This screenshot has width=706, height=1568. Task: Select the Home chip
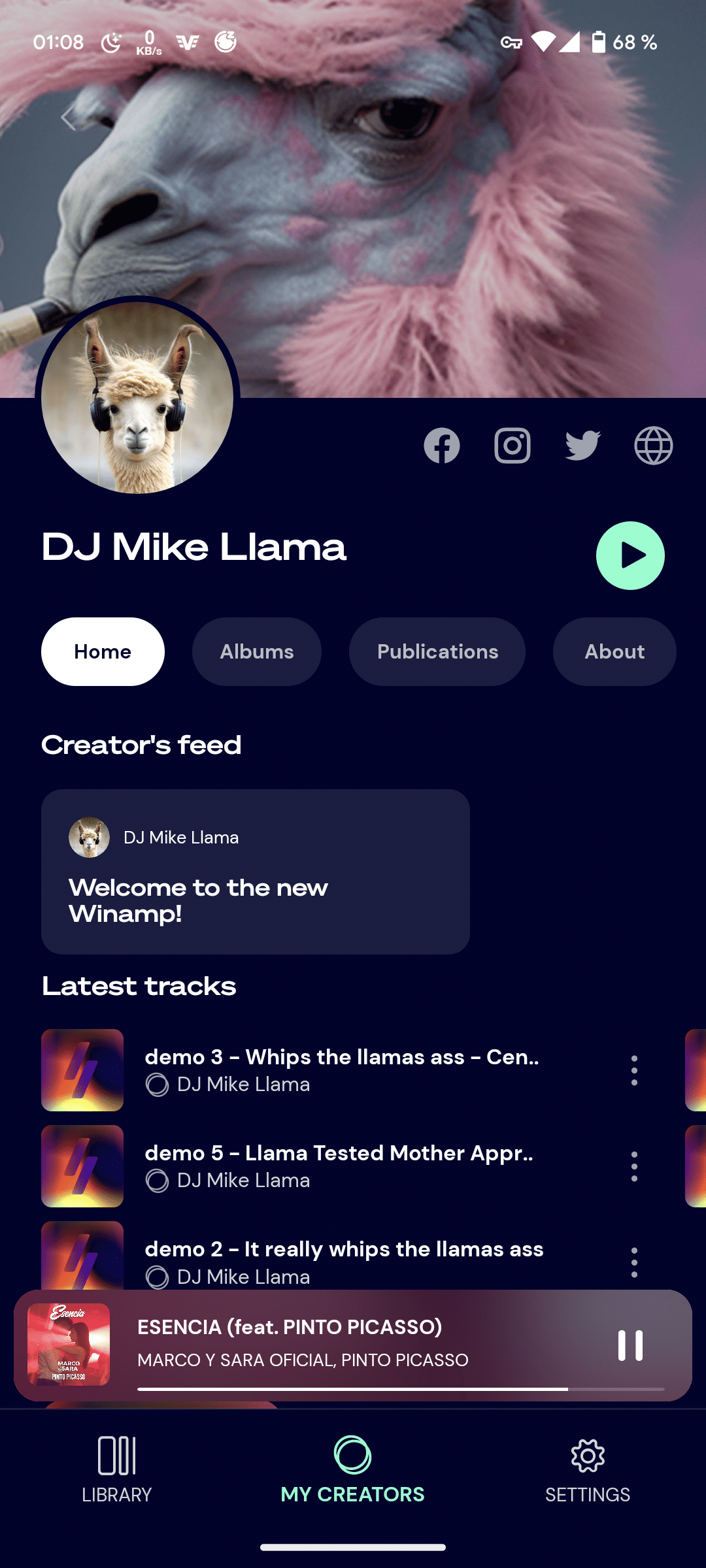[103, 651]
